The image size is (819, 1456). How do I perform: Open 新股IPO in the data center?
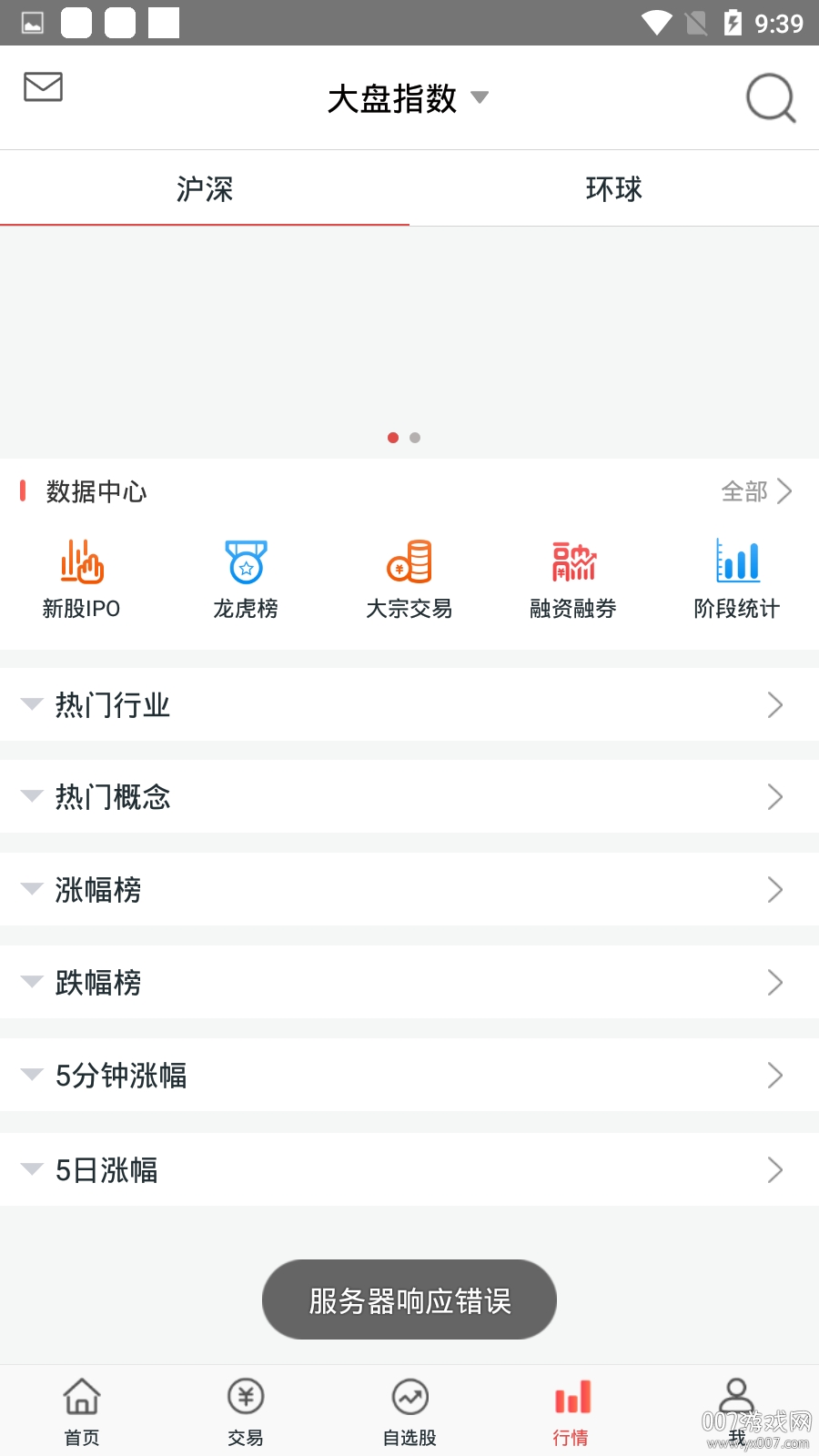(82, 564)
